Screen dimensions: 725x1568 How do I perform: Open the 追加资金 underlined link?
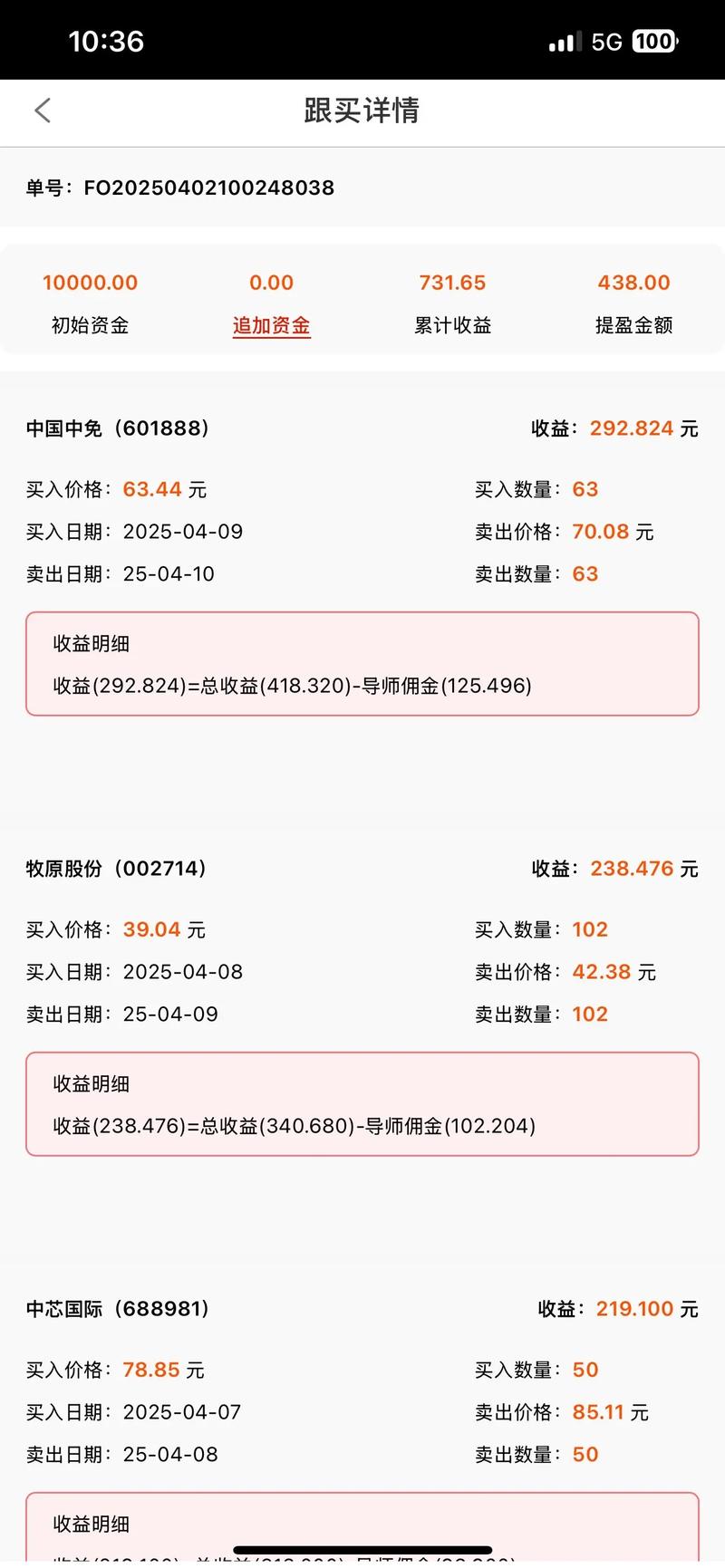(x=271, y=326)
